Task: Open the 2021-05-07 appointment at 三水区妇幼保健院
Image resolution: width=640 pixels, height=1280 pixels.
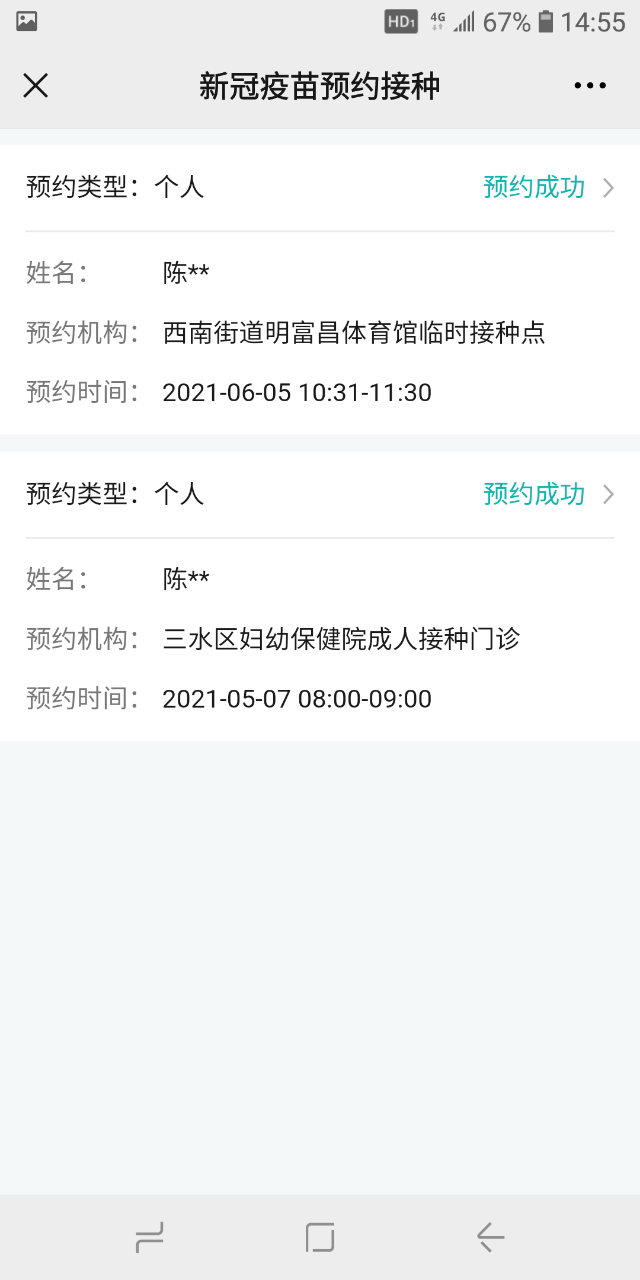Action: pos(320,596)
